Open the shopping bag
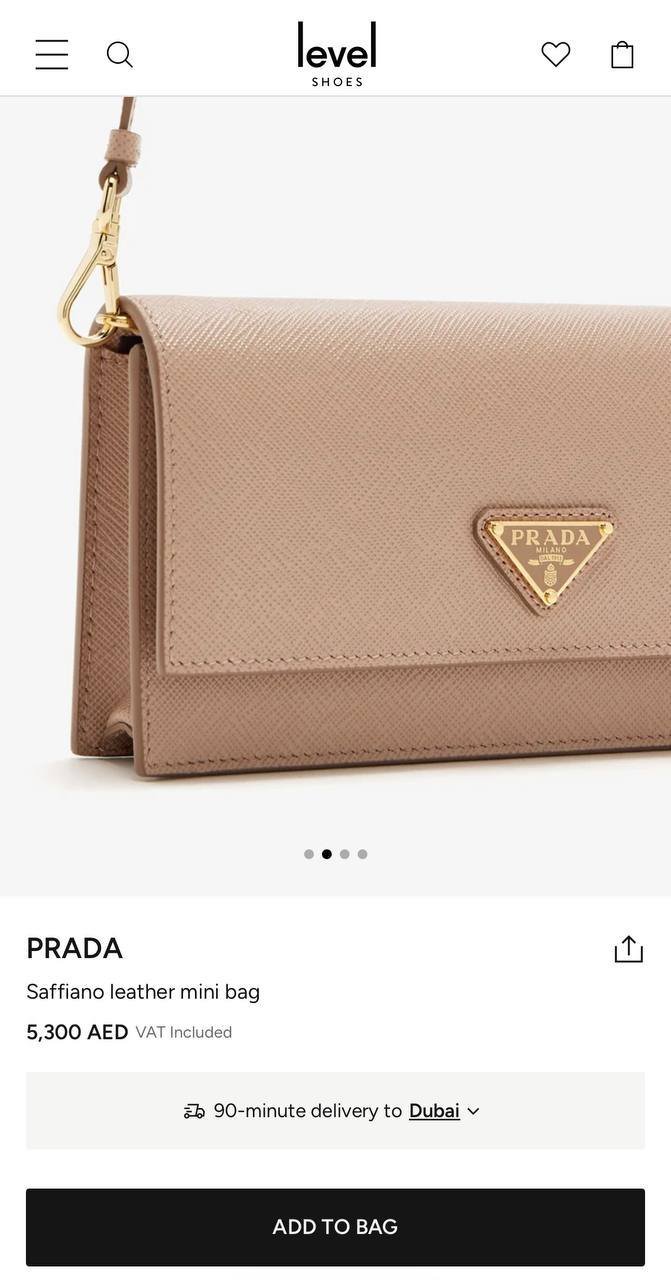671x1280 pixels. pos(622,54)
